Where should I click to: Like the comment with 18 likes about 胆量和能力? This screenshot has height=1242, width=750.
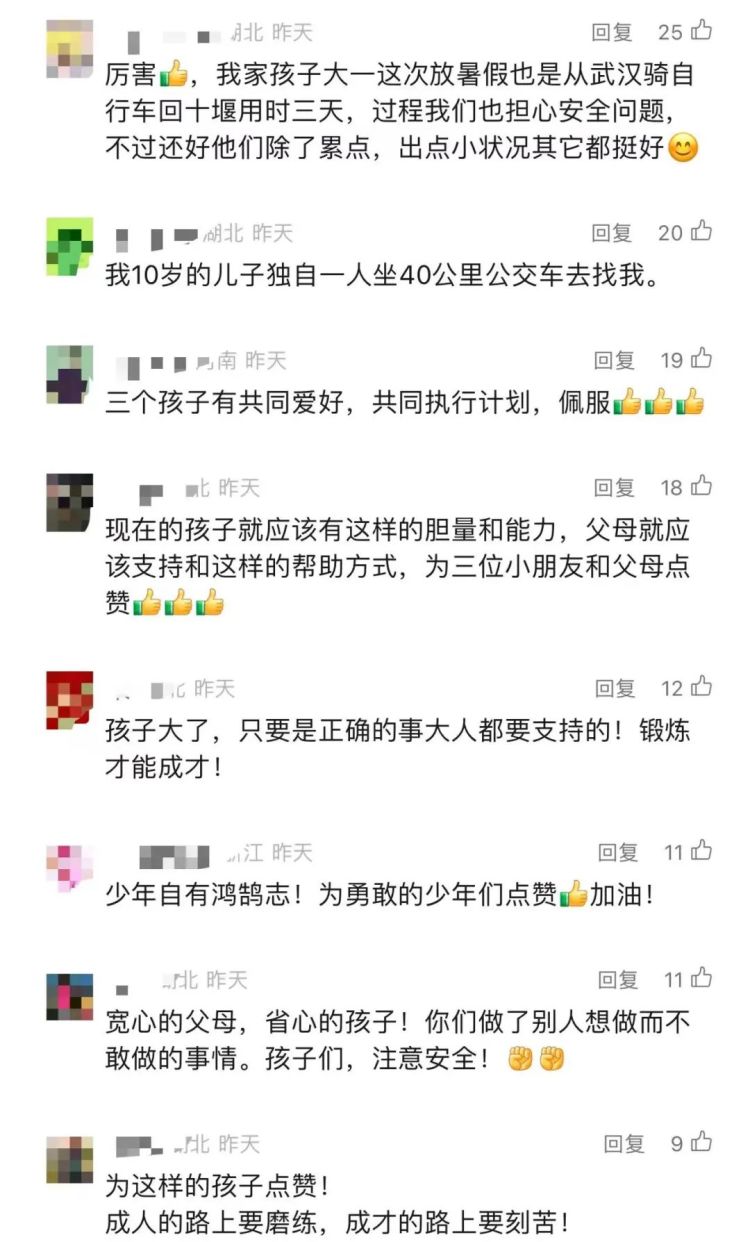702,486
